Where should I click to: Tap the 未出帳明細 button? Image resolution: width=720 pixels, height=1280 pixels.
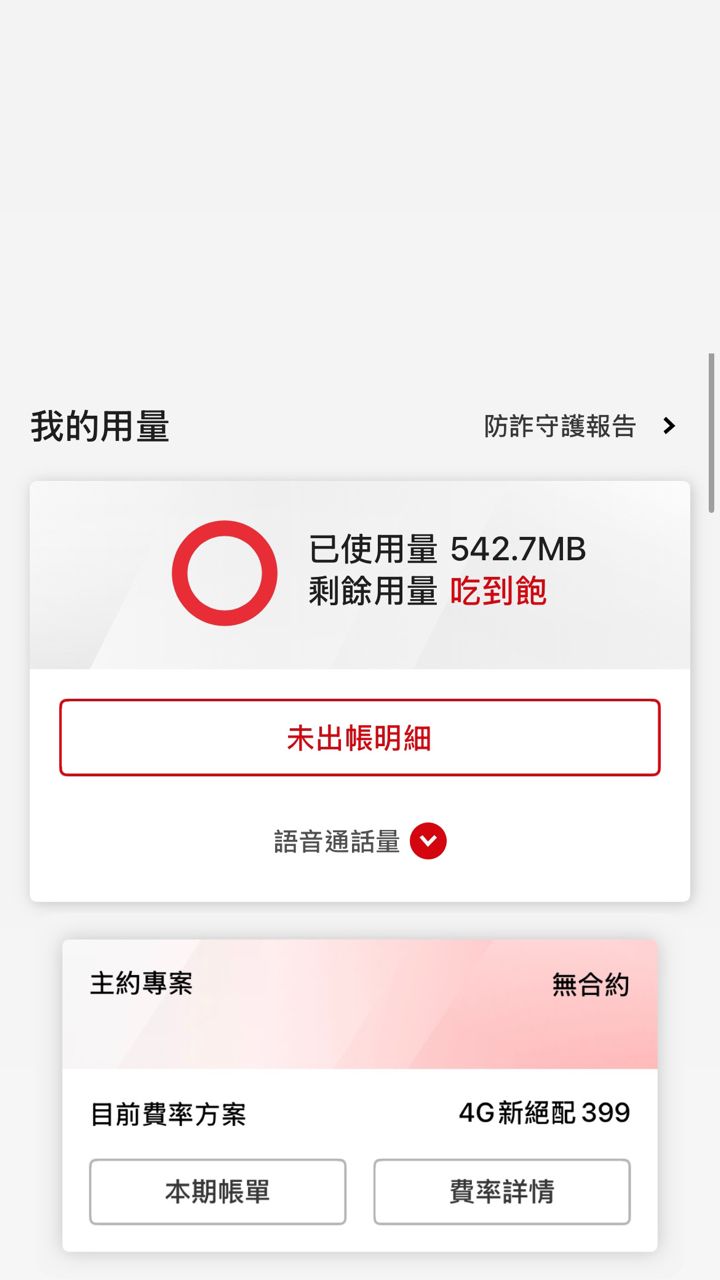click(x=360, y=738)
